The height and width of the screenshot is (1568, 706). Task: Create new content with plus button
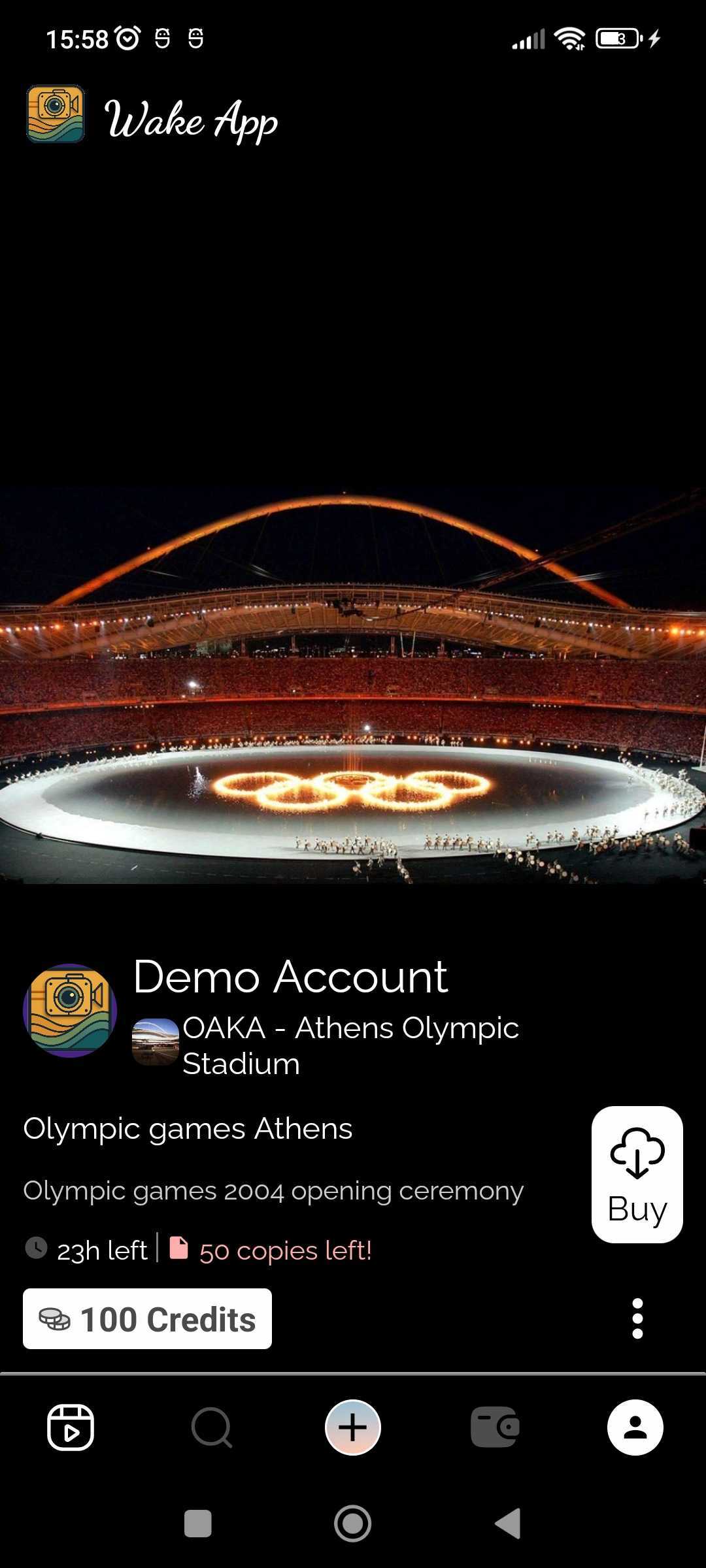[353, 1428]
